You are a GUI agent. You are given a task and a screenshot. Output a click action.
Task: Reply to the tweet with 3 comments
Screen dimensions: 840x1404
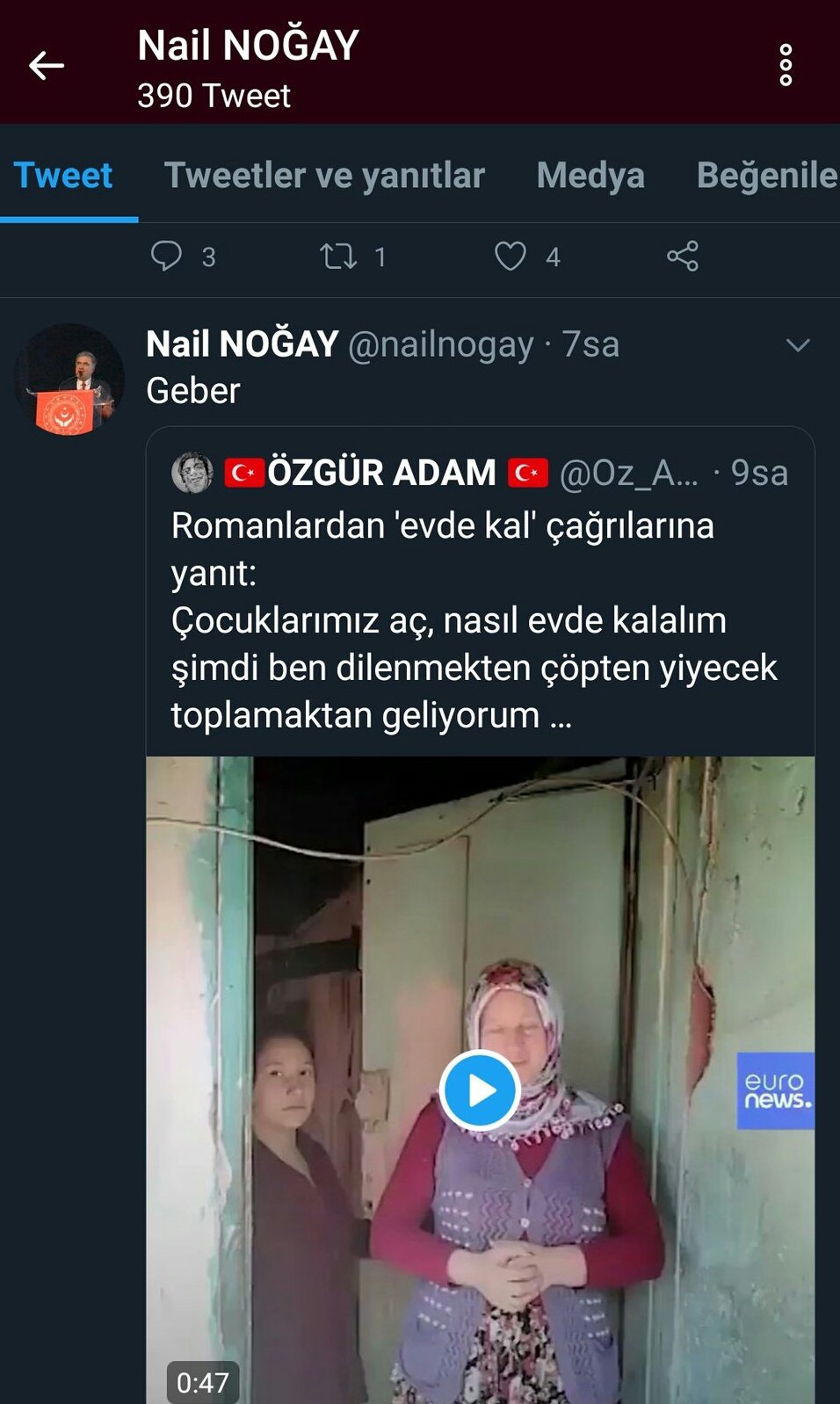point(166,256)
